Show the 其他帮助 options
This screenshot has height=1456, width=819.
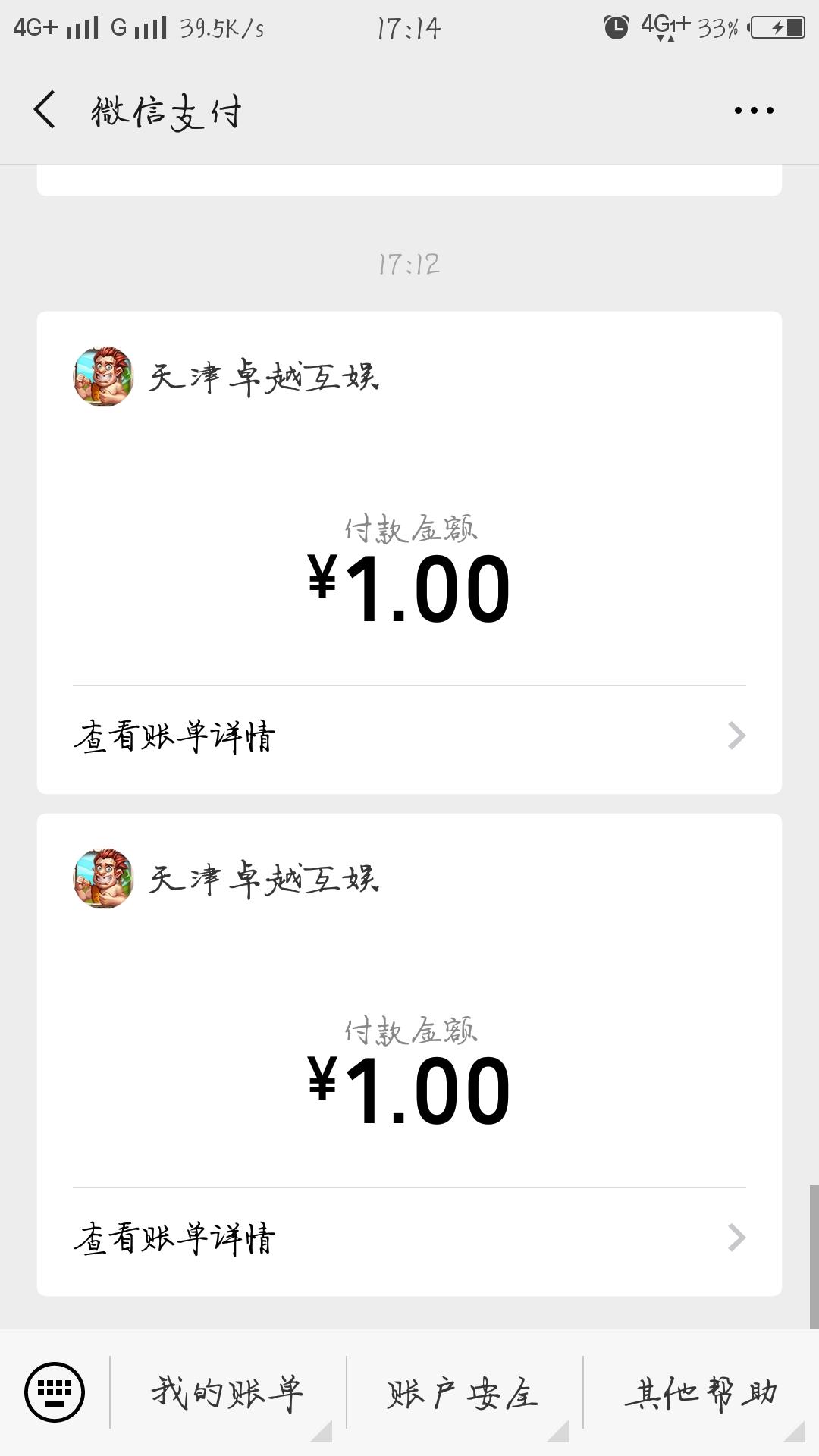point(701,1392)
